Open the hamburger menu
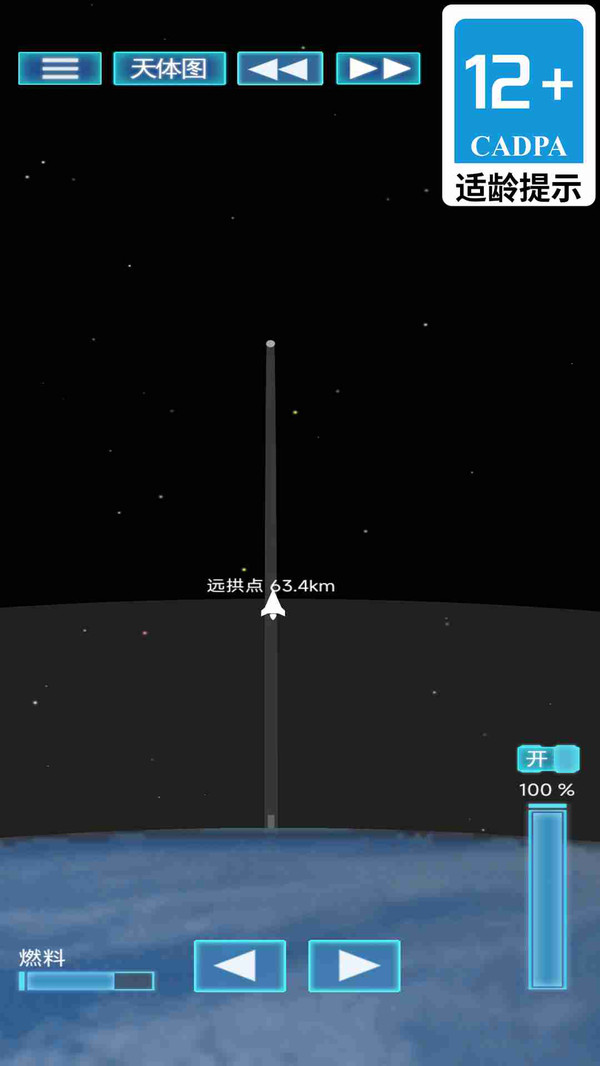 60,68
